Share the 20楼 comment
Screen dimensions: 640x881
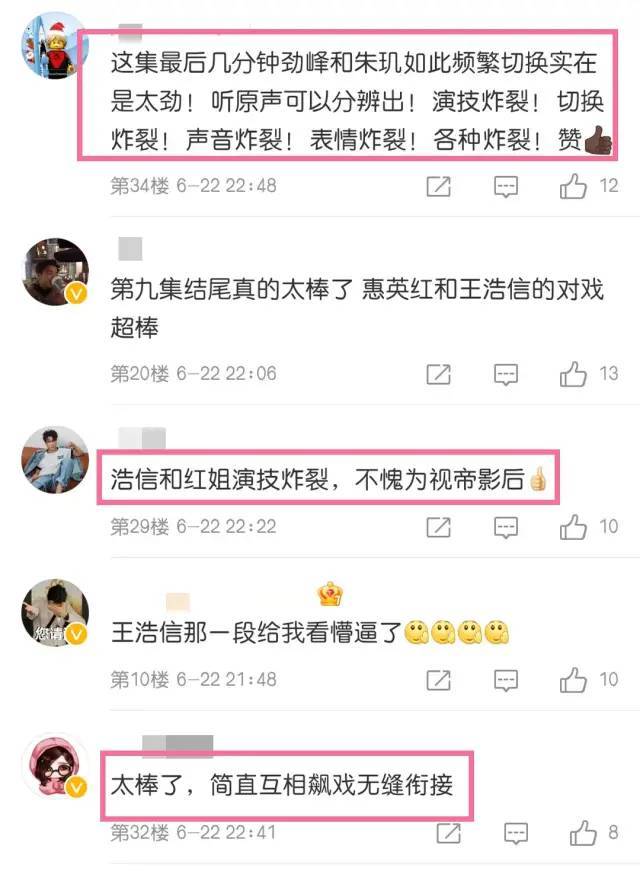click(x=438, y=374)
